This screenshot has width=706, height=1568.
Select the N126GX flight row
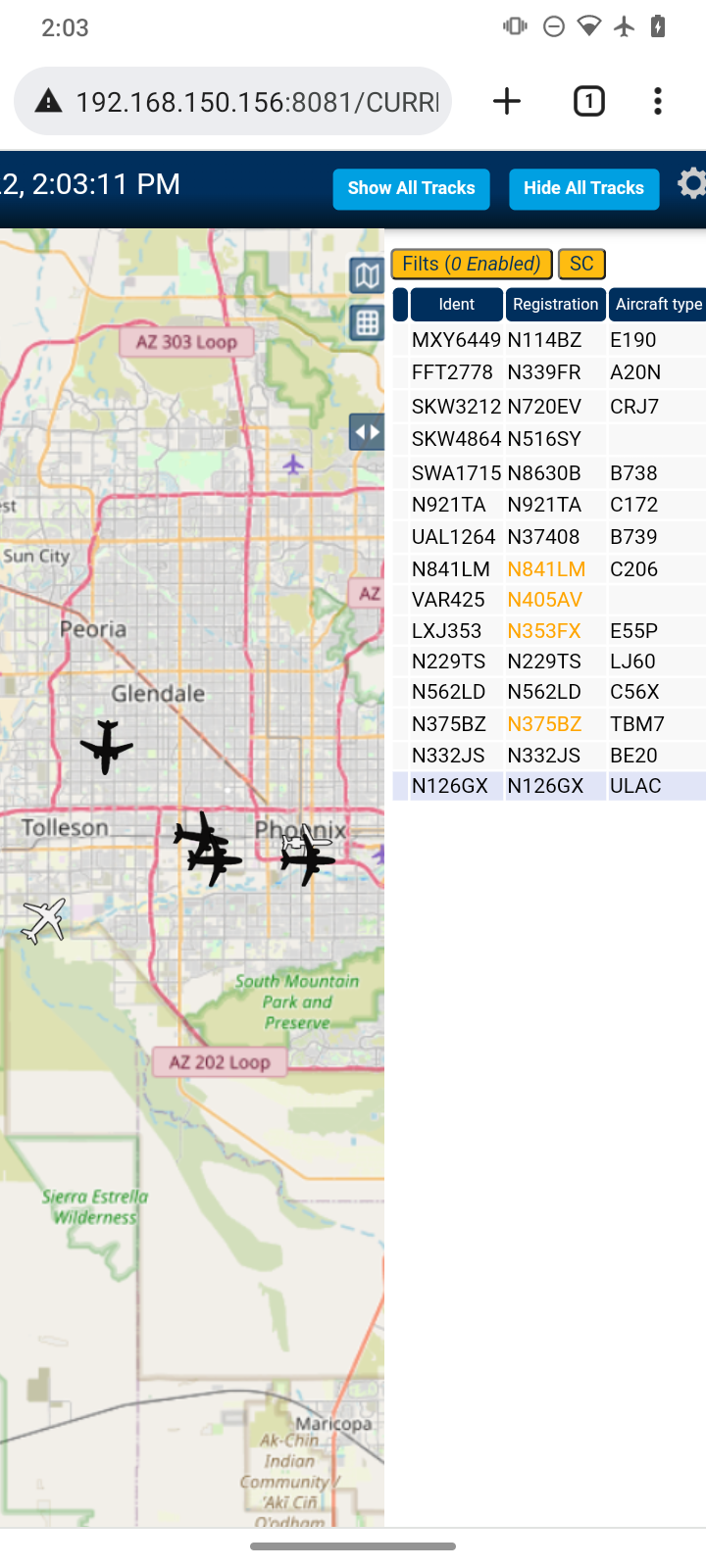tap(549, 786)
